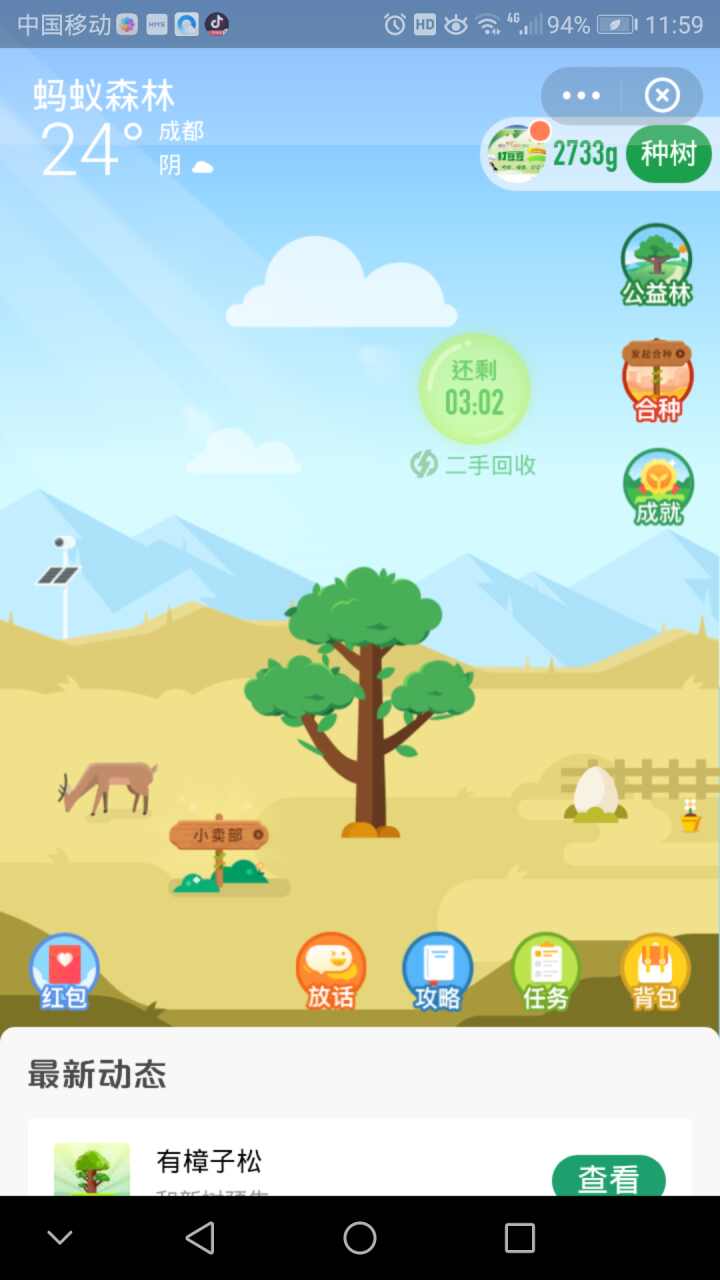Open the energy balance promo icon
The image size is (720, 1280).
tap(518, 154)
